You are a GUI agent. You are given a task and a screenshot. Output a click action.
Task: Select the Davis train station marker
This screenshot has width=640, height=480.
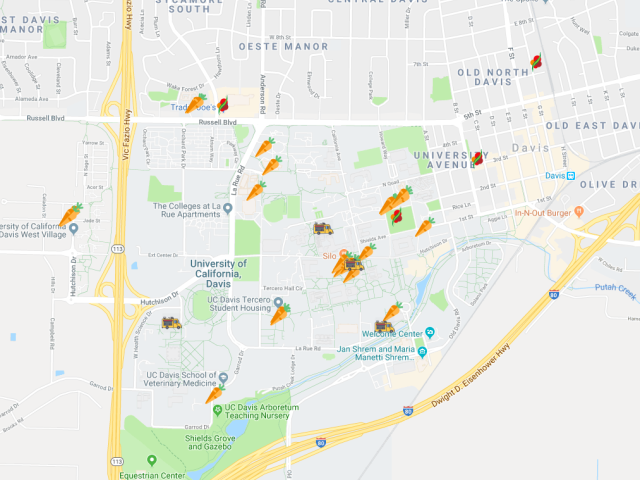[x=571, y=175]
